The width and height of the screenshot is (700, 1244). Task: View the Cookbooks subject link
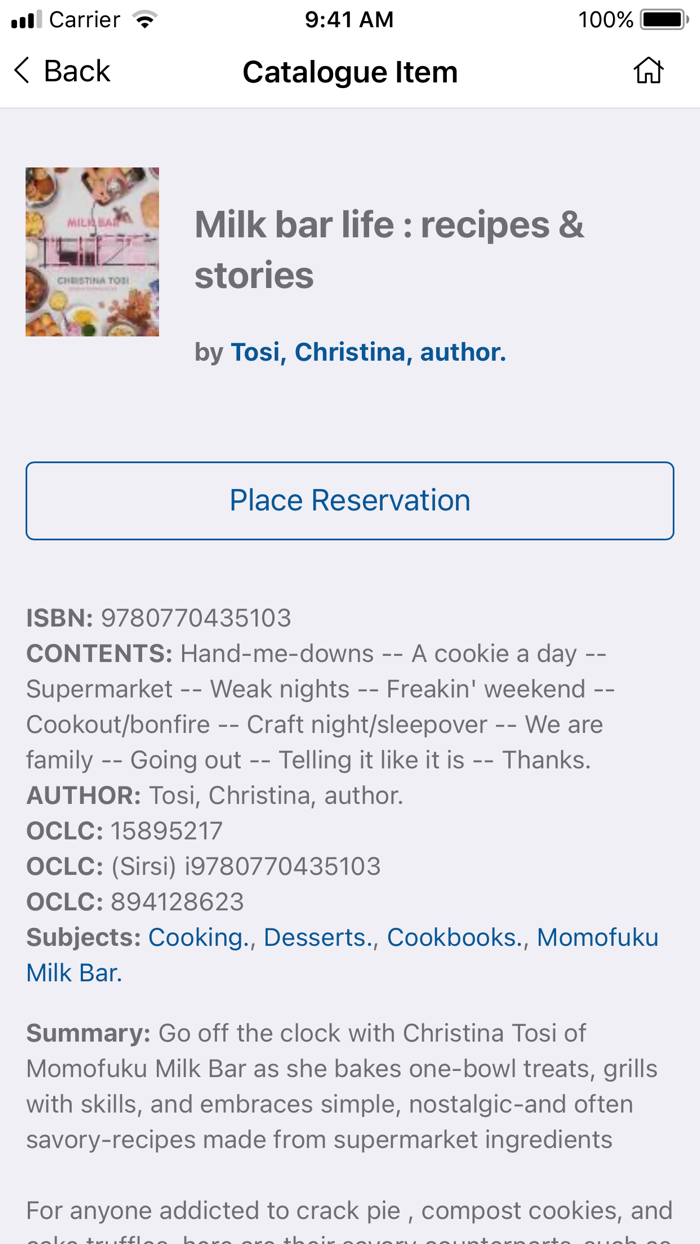point(456,937)
